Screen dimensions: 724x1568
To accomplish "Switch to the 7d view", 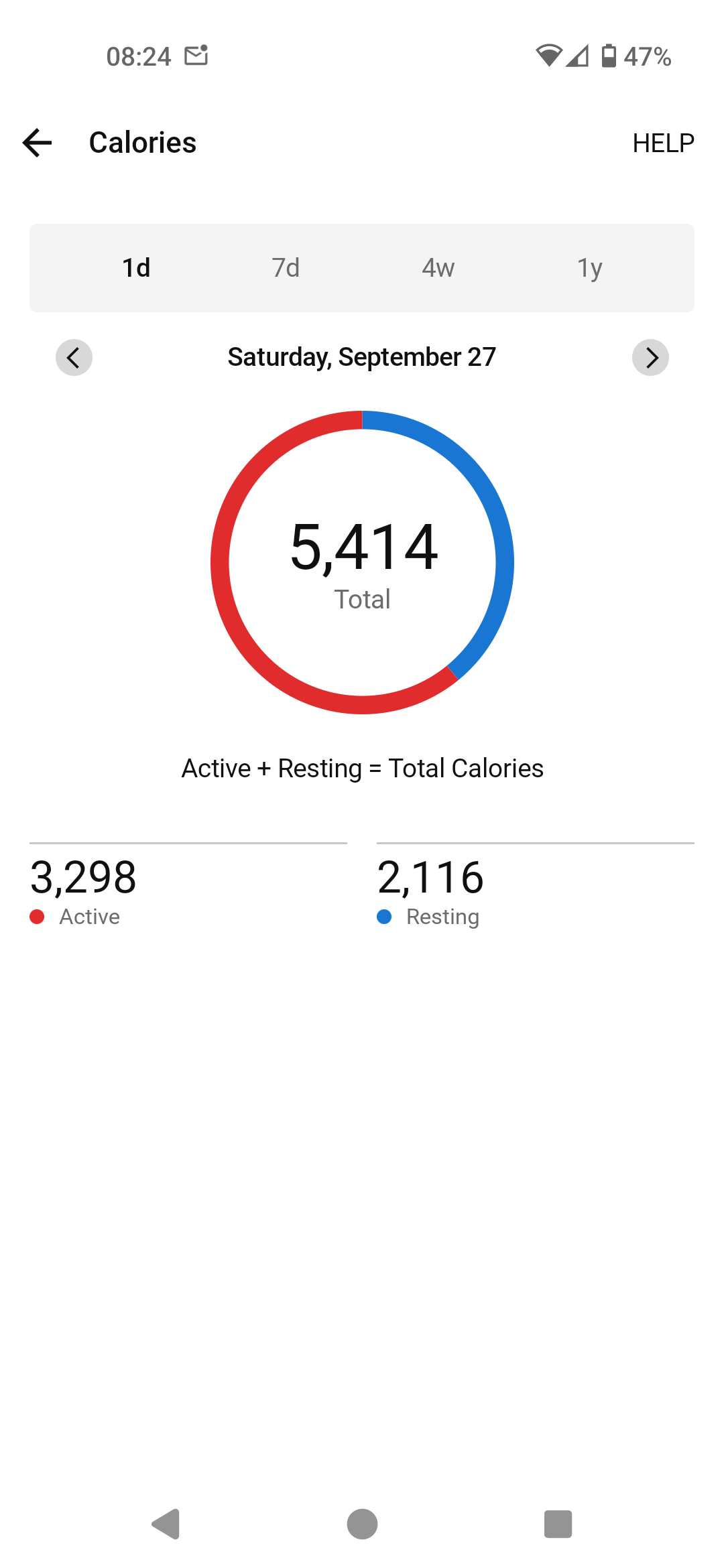I will point(286,268).
